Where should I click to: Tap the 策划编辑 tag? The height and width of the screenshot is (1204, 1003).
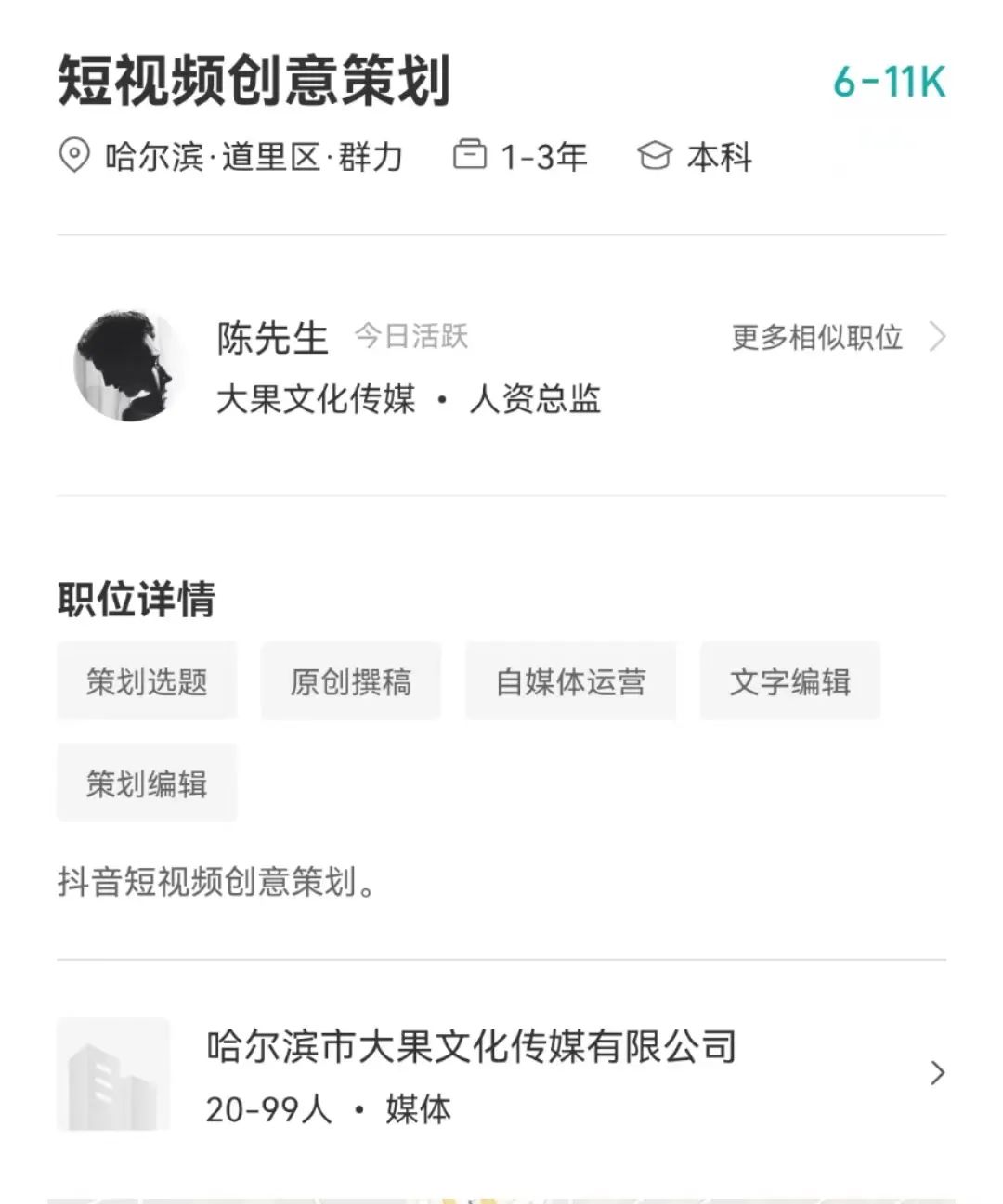click(x=147, y=783)
